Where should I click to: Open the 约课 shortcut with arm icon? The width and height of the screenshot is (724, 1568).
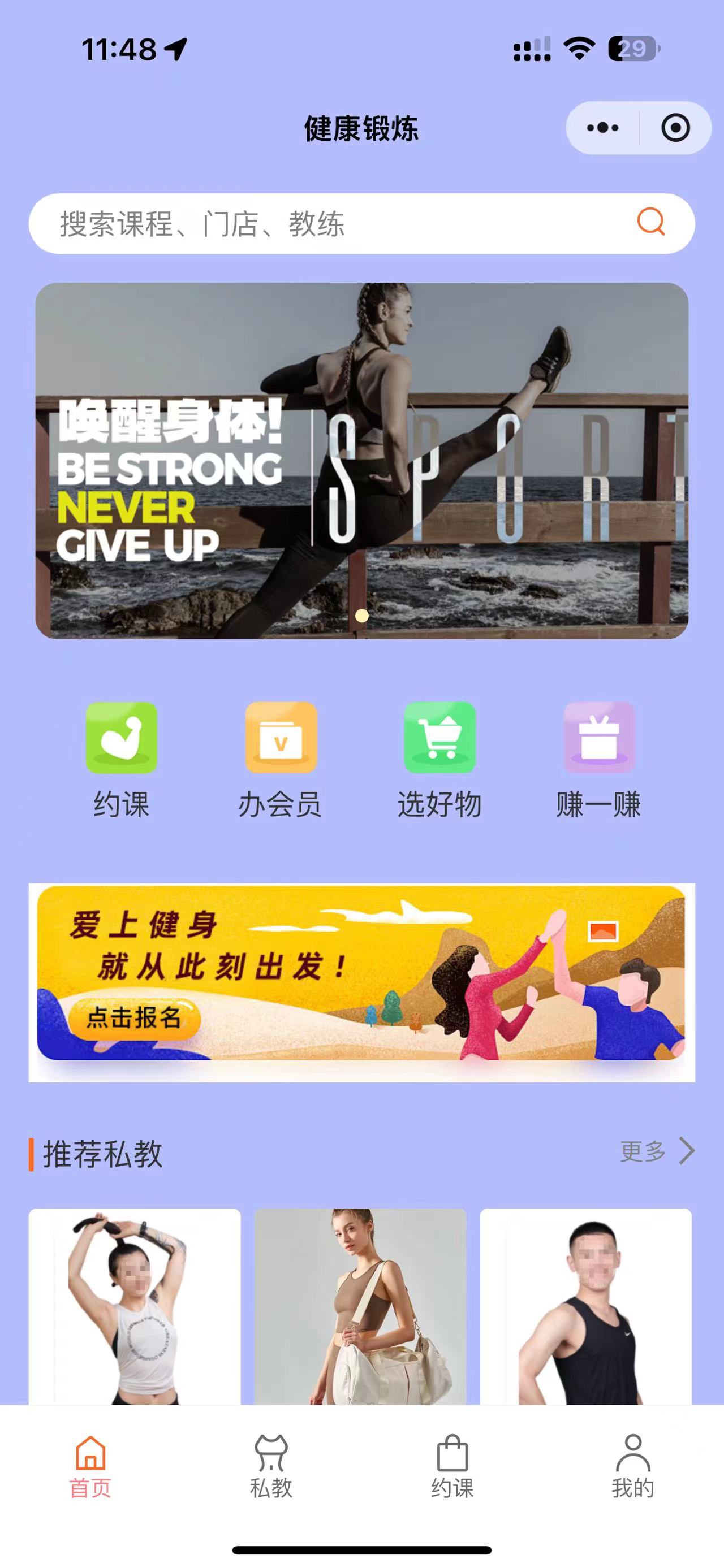(x=121, y=760)
